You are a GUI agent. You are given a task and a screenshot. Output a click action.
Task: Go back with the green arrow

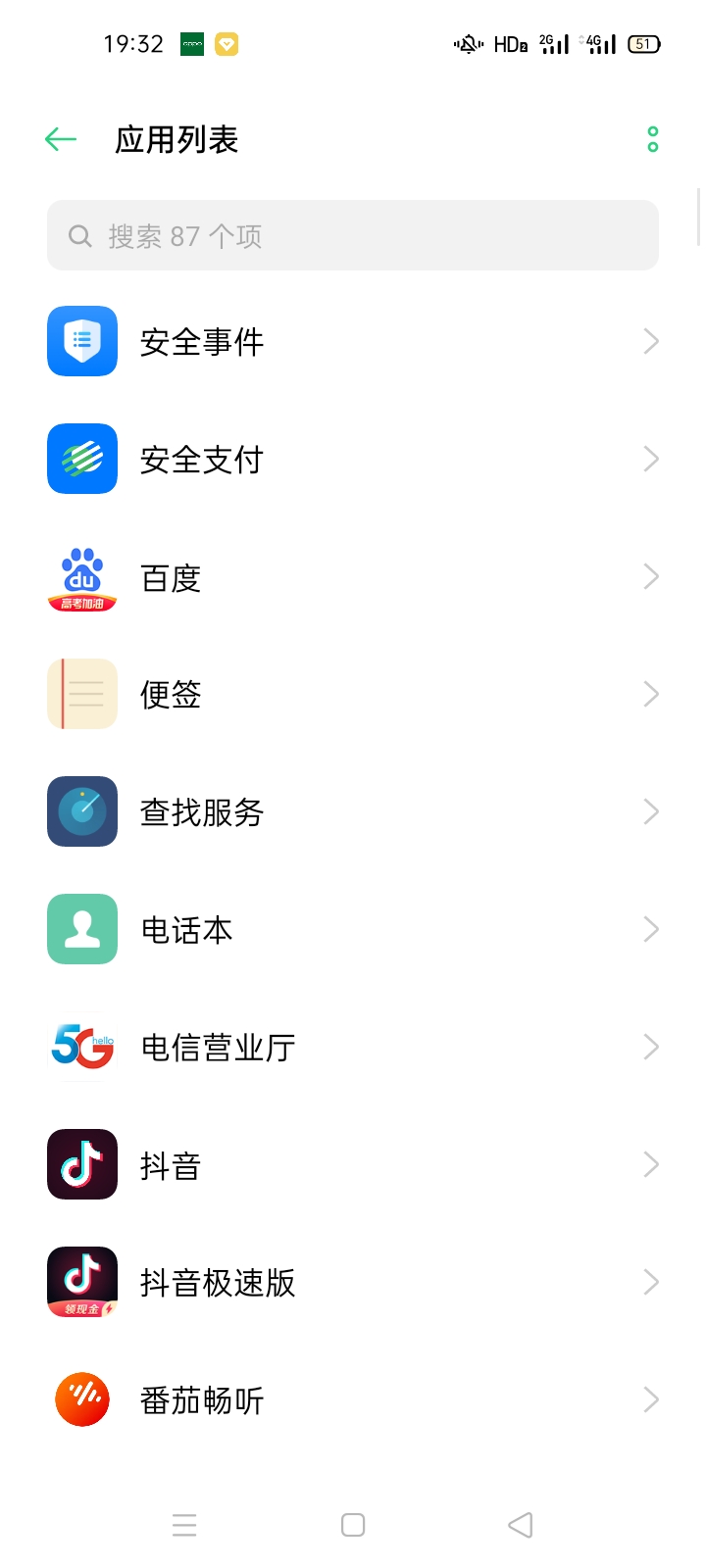[x=60, y=139]
